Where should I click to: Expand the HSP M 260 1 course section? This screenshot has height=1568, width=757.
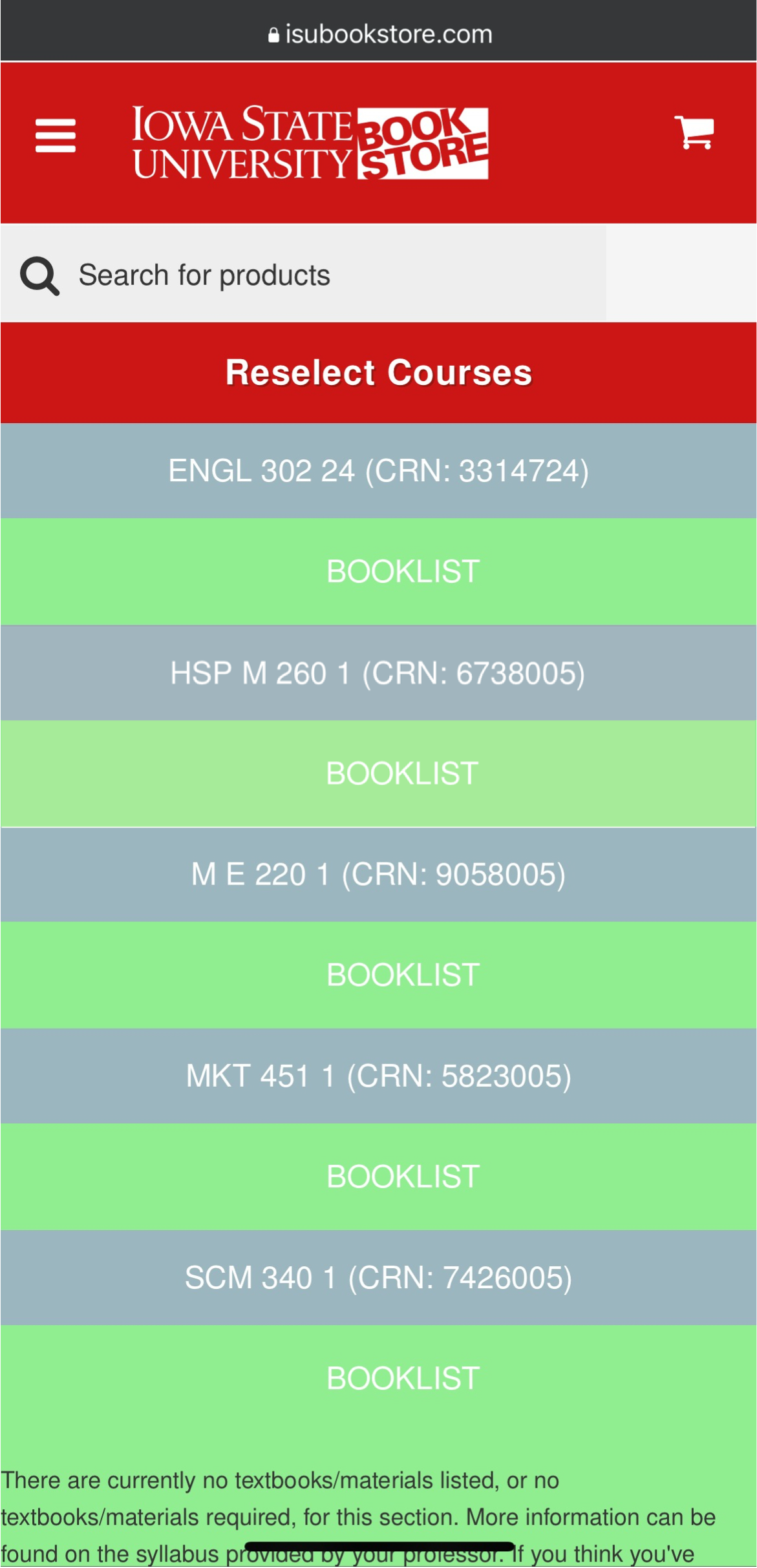(x=378, y=673)
